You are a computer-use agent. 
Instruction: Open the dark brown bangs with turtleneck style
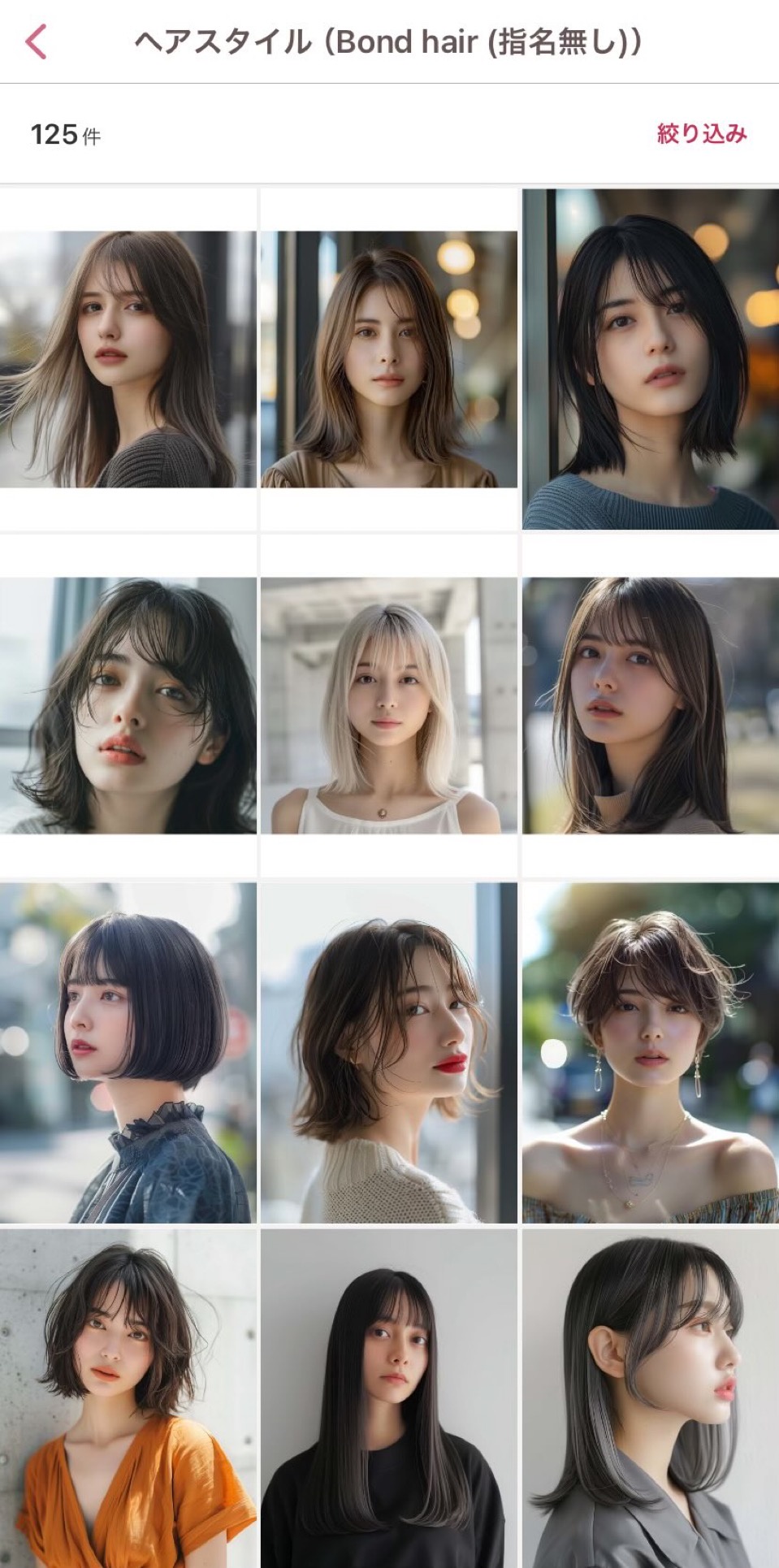650,705
